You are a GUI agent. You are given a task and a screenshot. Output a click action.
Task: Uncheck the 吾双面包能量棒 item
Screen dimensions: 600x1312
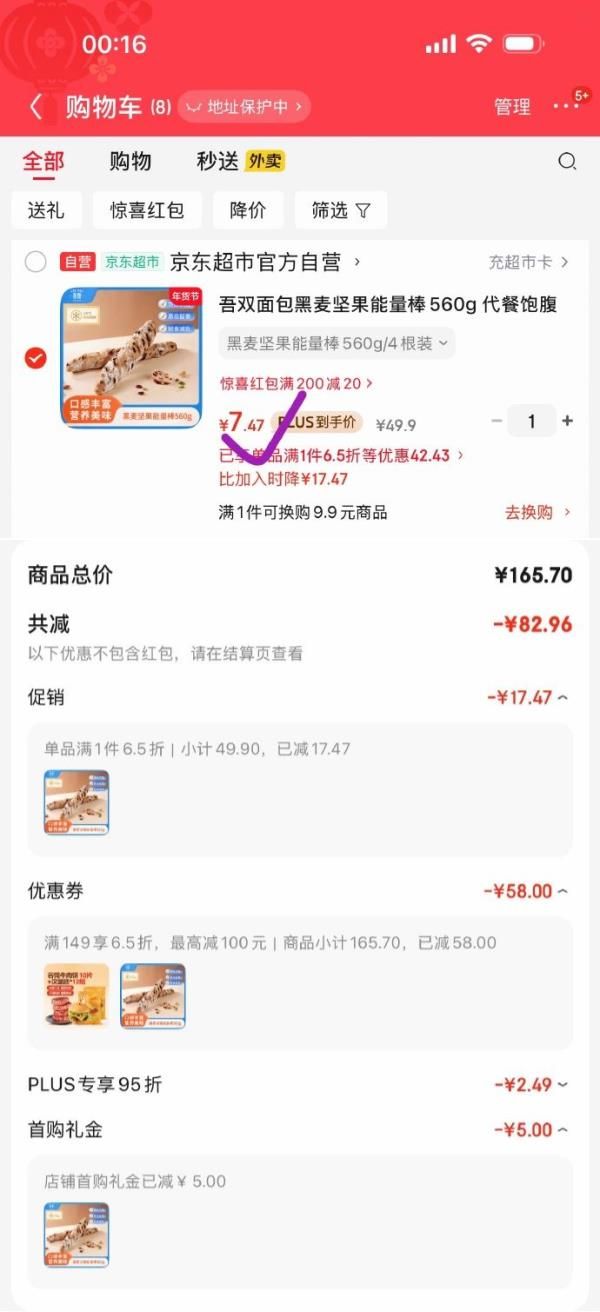tap(36, 358)
